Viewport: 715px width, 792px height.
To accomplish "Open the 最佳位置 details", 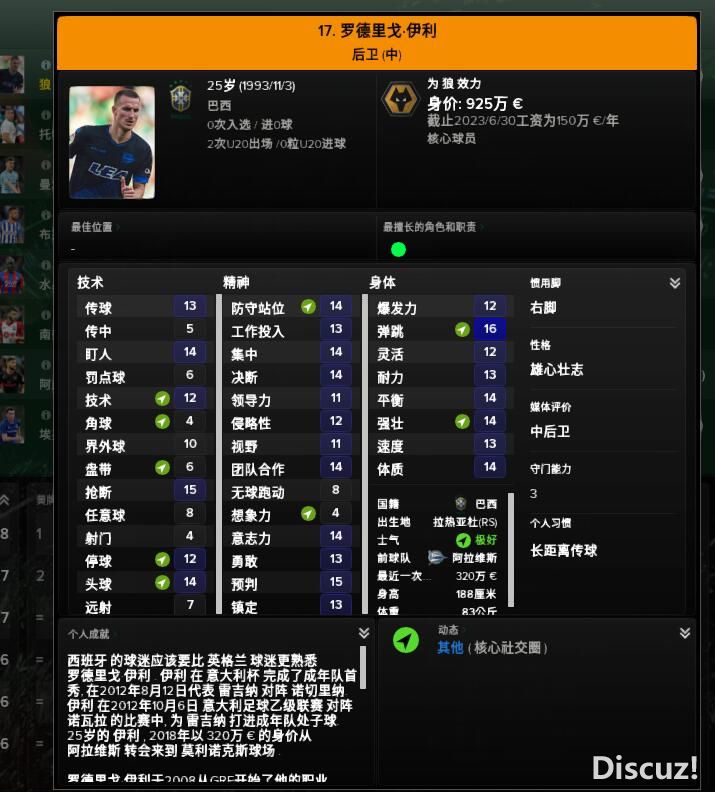I will coord(93,227).
